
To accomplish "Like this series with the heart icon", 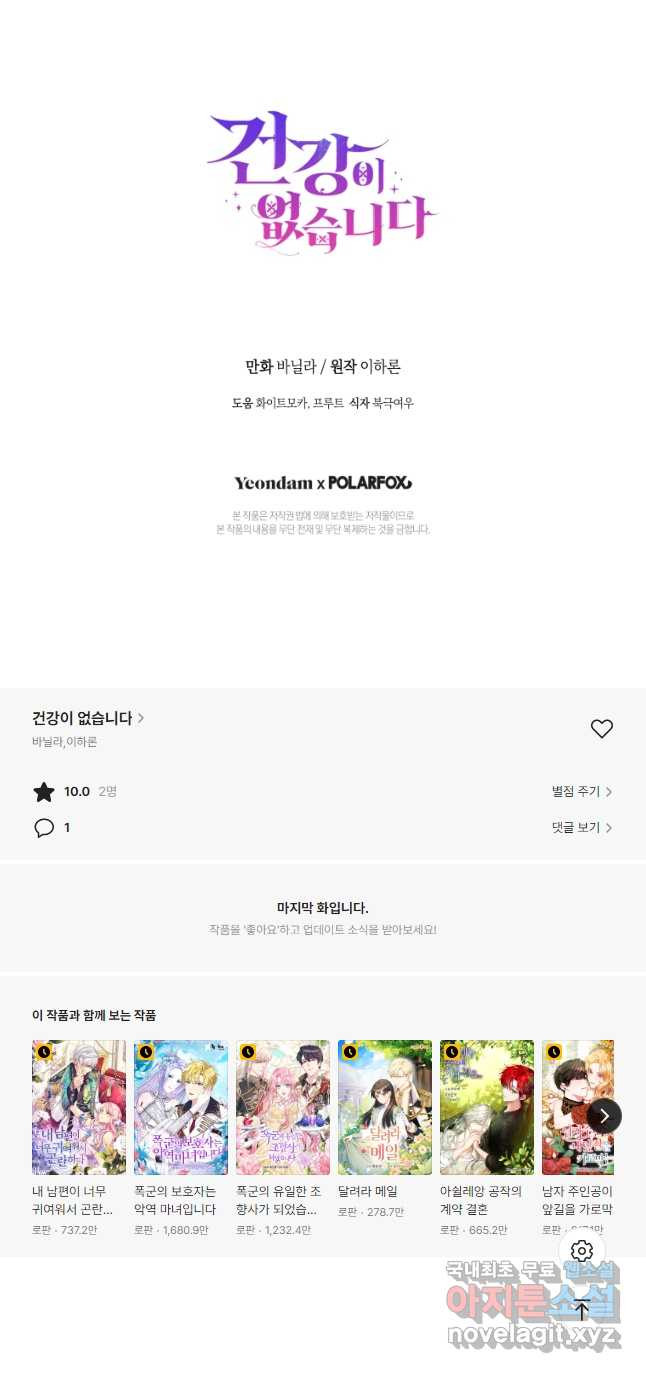I will (x=601, y=729).
